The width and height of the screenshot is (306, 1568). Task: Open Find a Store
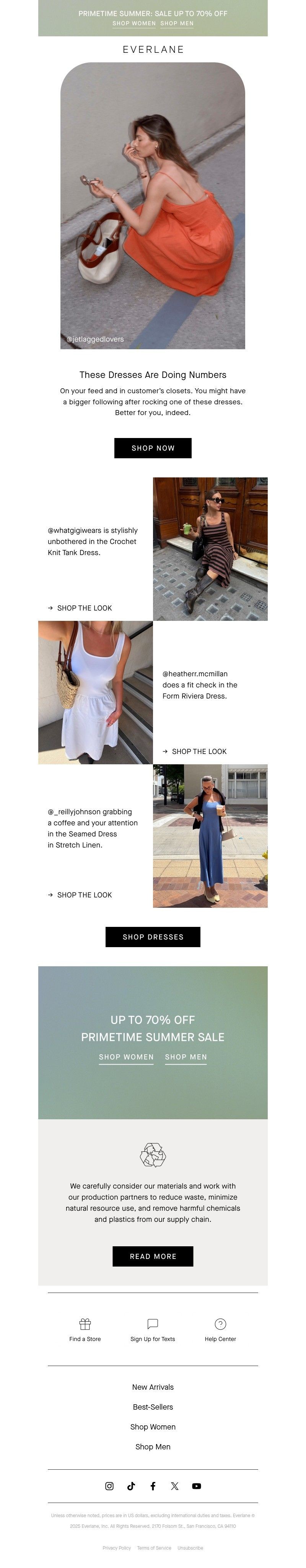point(85,1330)
